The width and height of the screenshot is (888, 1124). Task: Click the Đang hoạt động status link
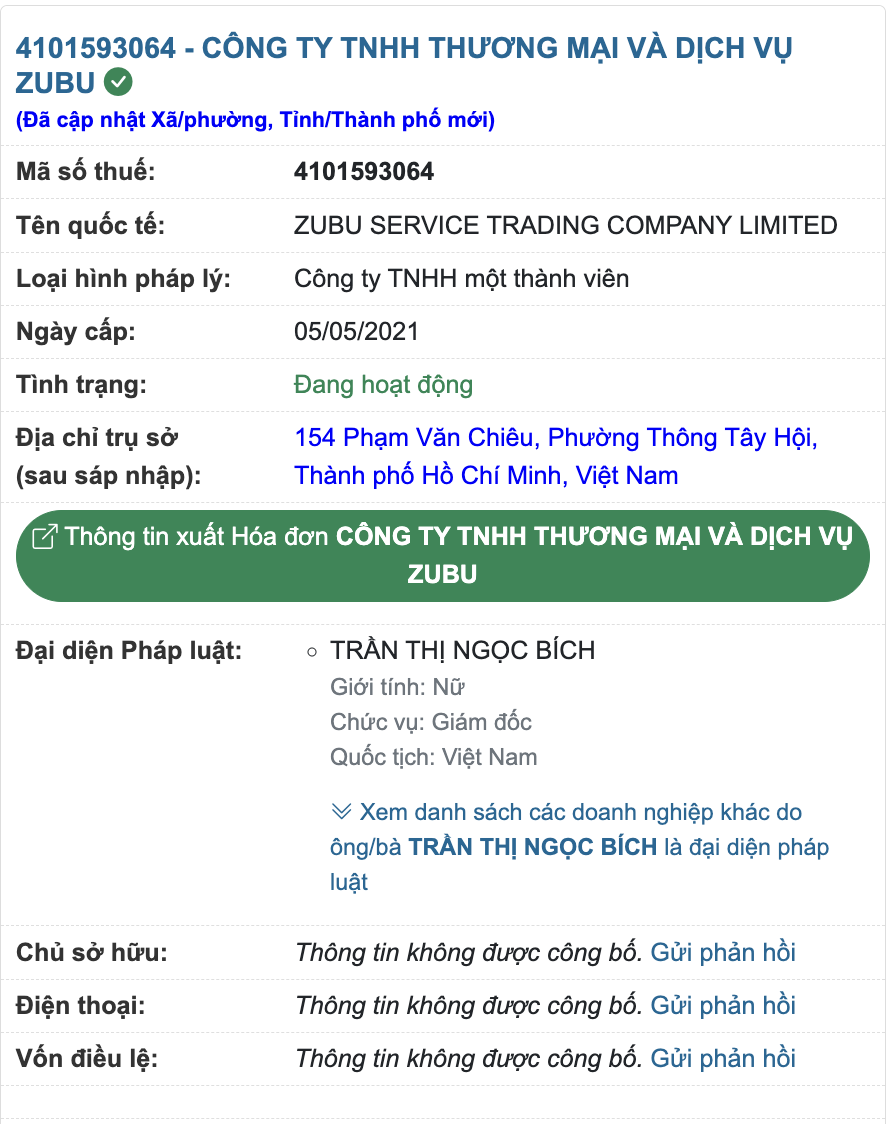[383, 384]
